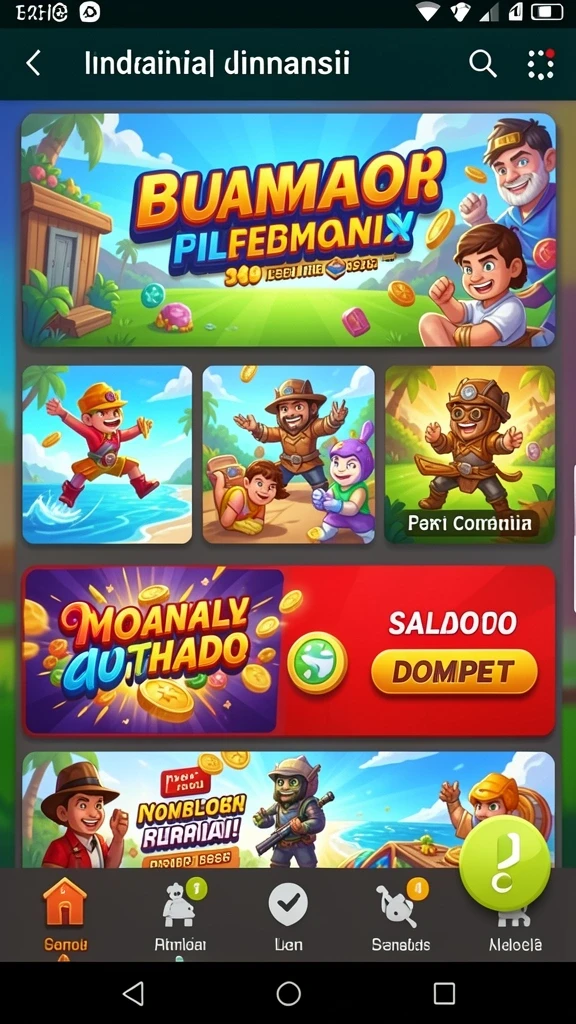576x1024 pixels.
Task: Tap the green floating action button
Action: tap(504, 863)
